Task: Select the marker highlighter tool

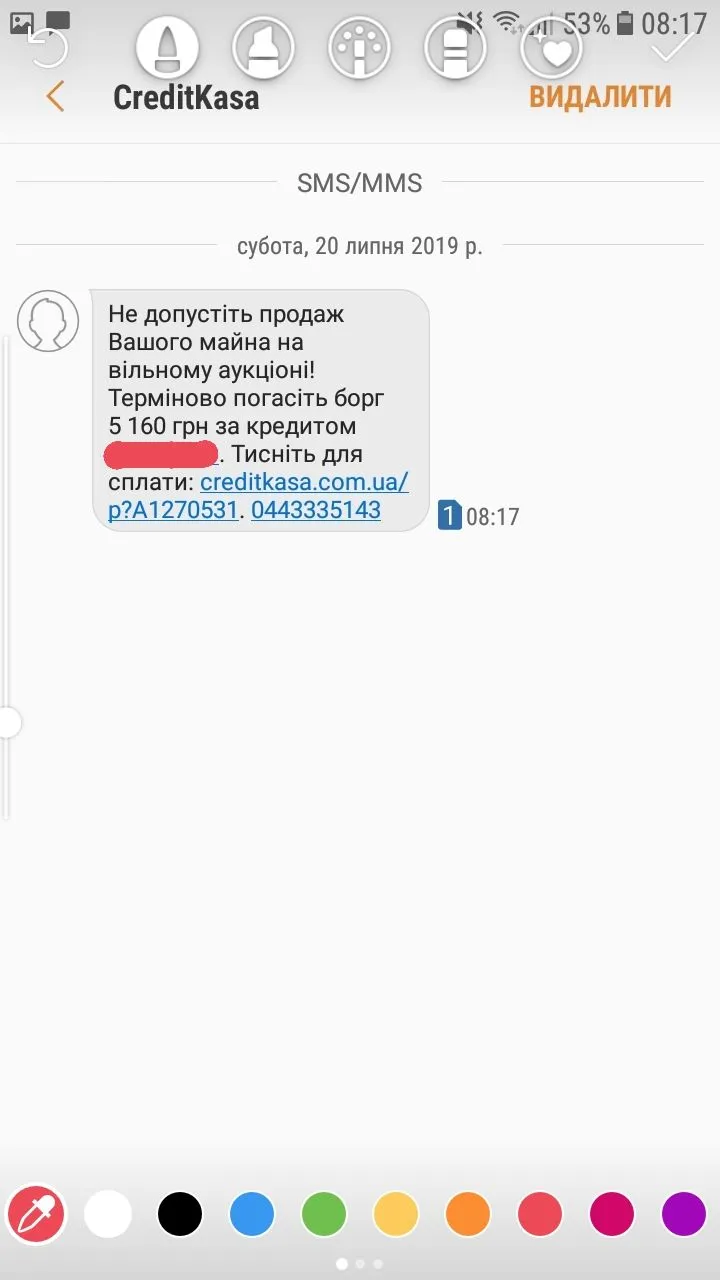Action: (263, 48)
